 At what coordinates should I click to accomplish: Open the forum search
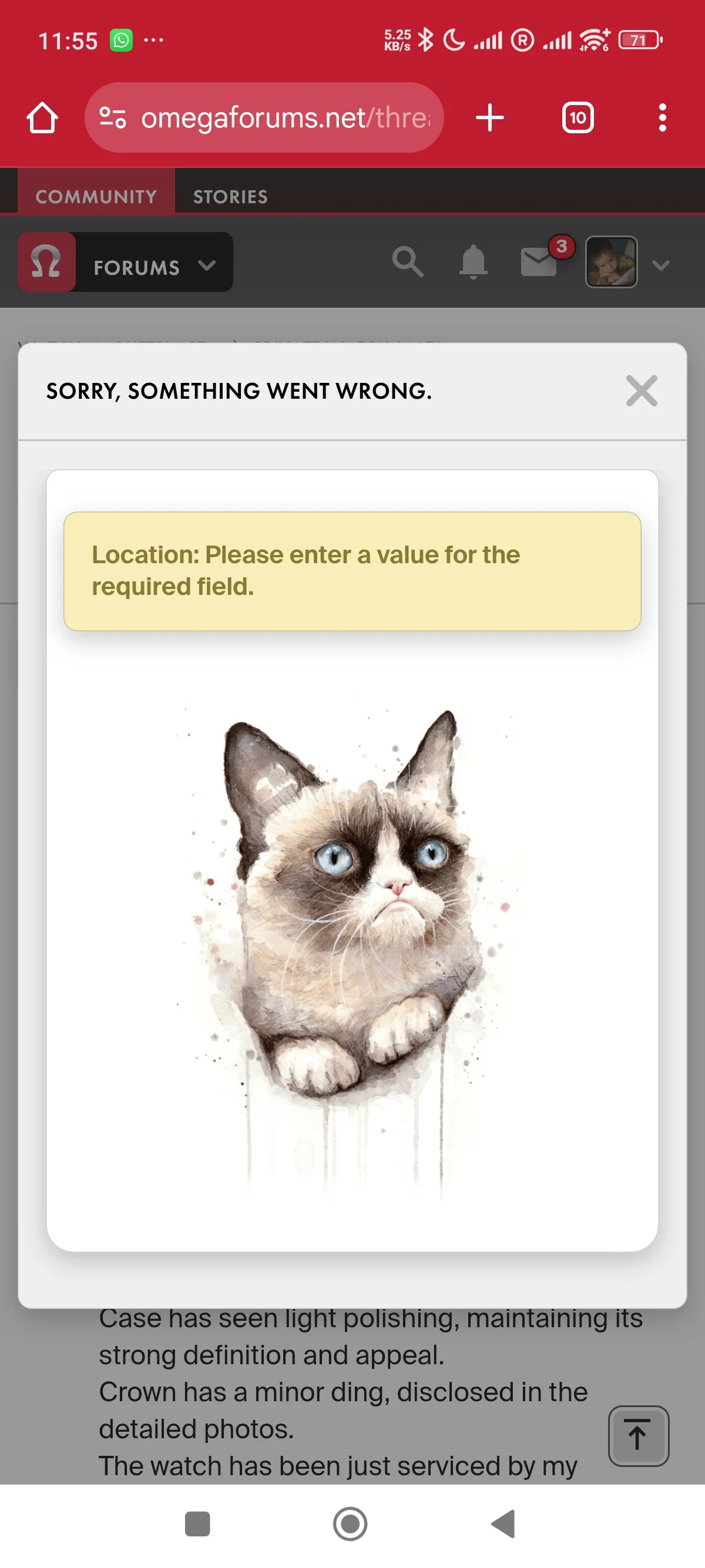point(407,263)
